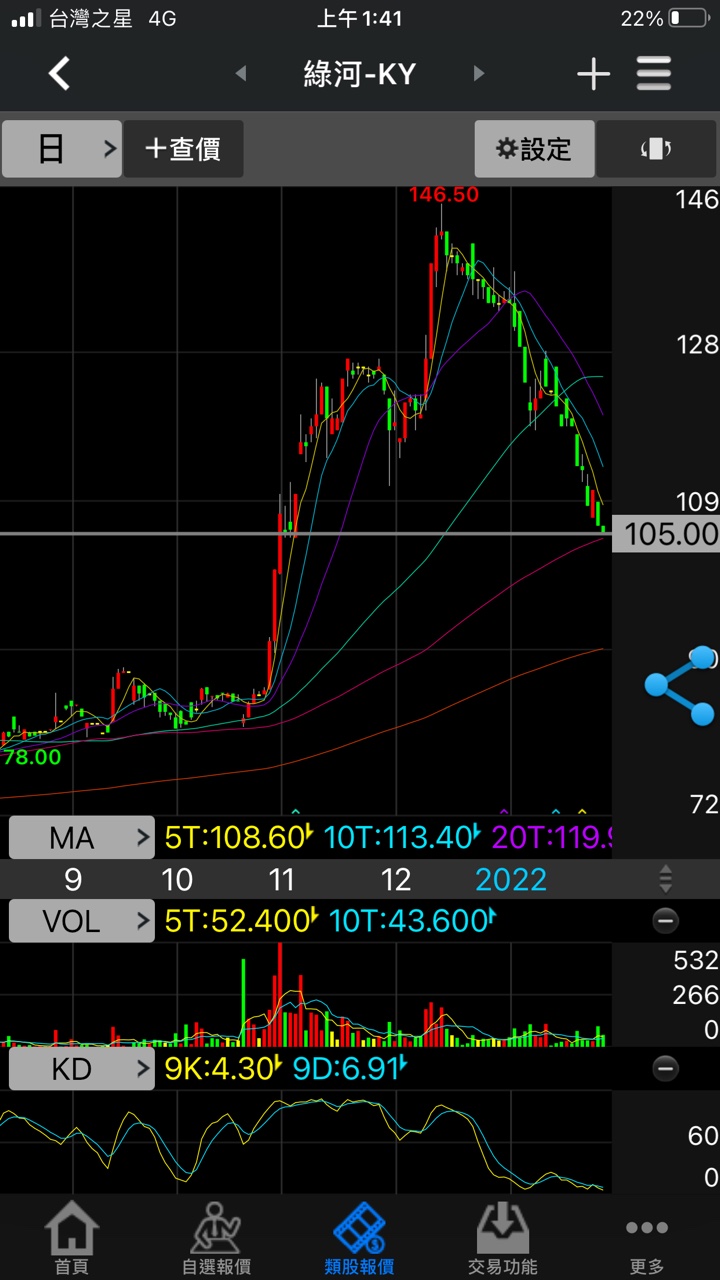Select the 類股報價 sector quotes tab
The height and width of the screenshot is (1280, 720).
coord(359,1240)
